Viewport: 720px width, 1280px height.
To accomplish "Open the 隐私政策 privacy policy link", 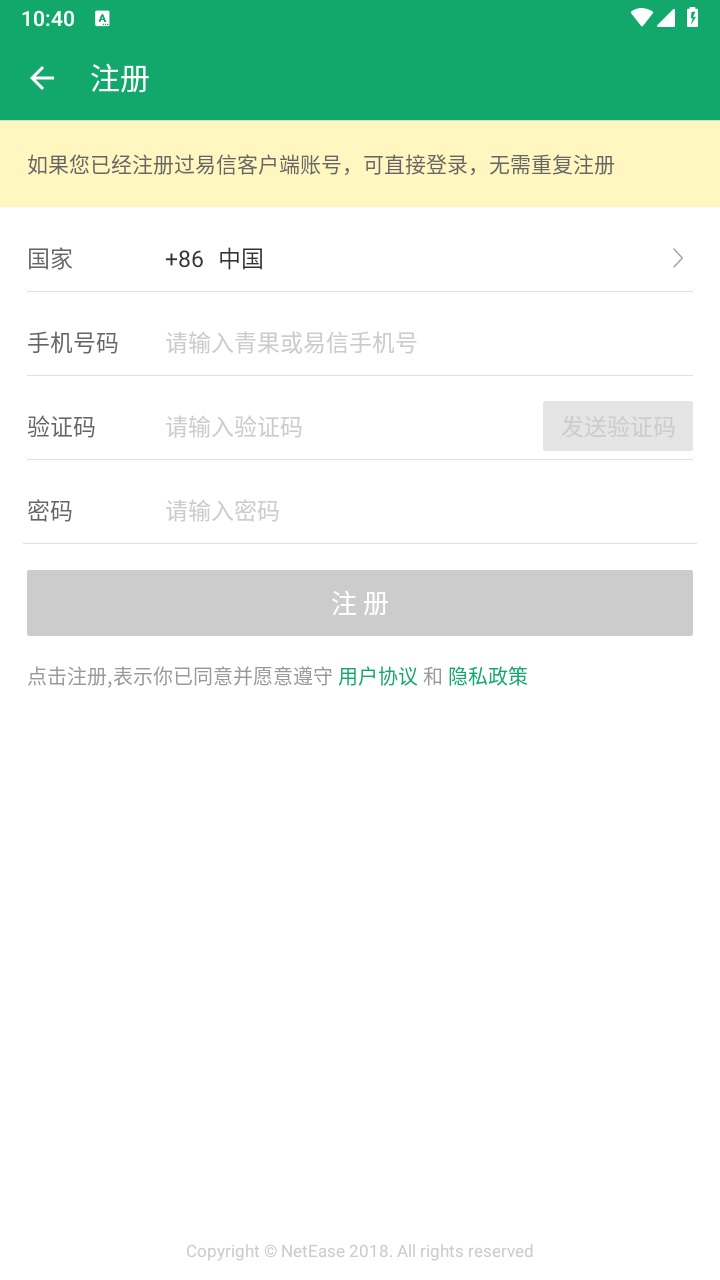I will point(488,676).
